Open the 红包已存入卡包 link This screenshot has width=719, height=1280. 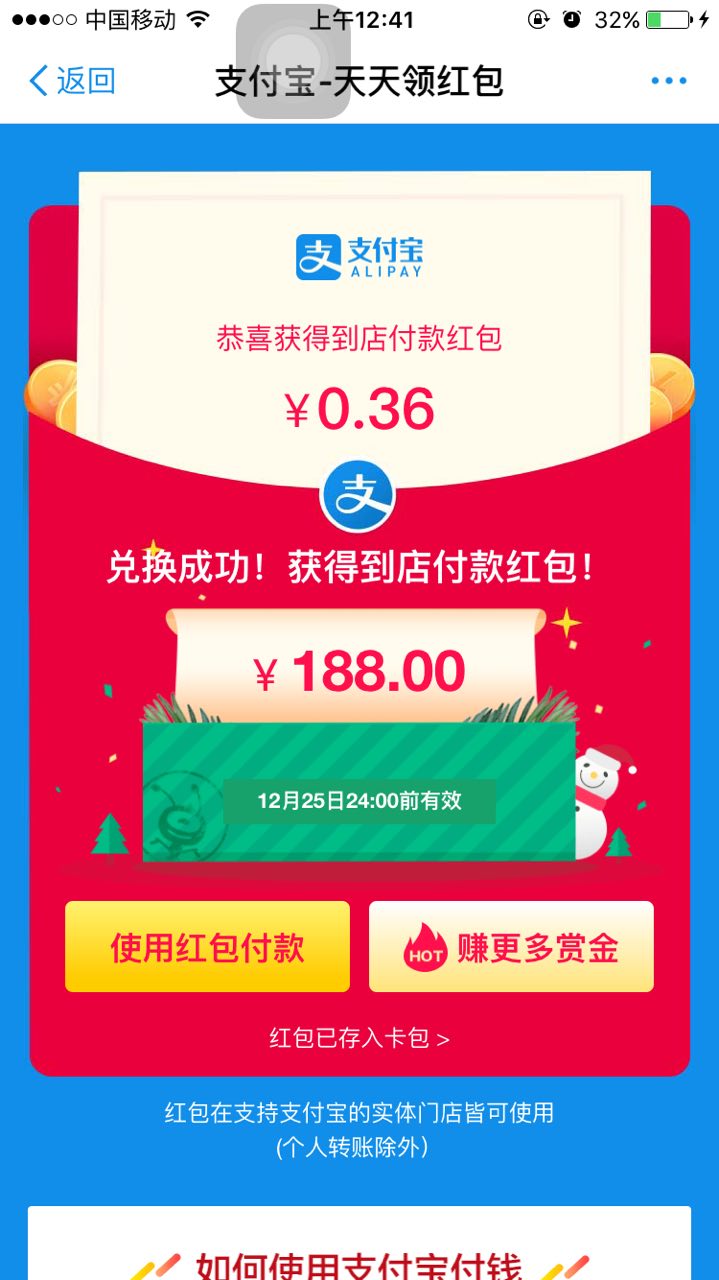pos(359,1038)
